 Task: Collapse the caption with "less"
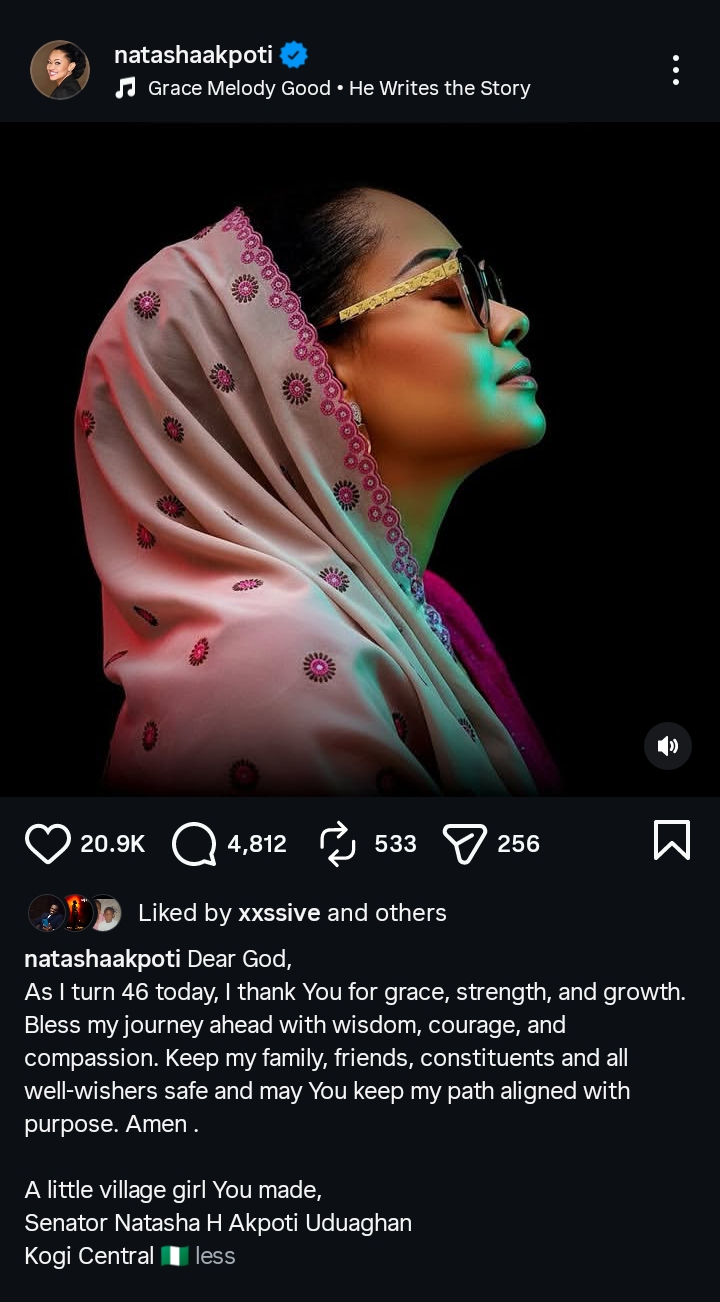(x=215, y=1256)
